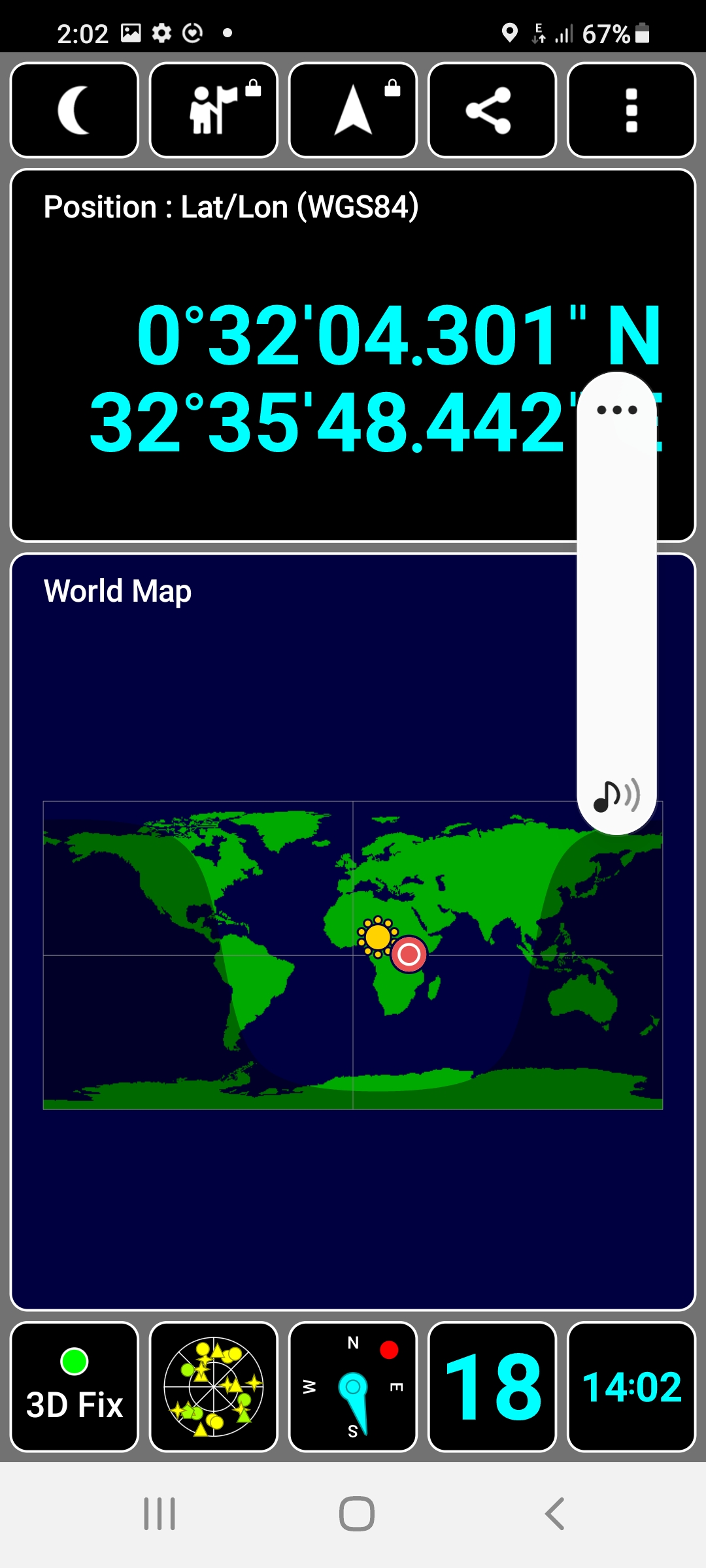Open the satellite sky view tile
This screenshot has height=1568, width=706.
(x=214, y=1386)
